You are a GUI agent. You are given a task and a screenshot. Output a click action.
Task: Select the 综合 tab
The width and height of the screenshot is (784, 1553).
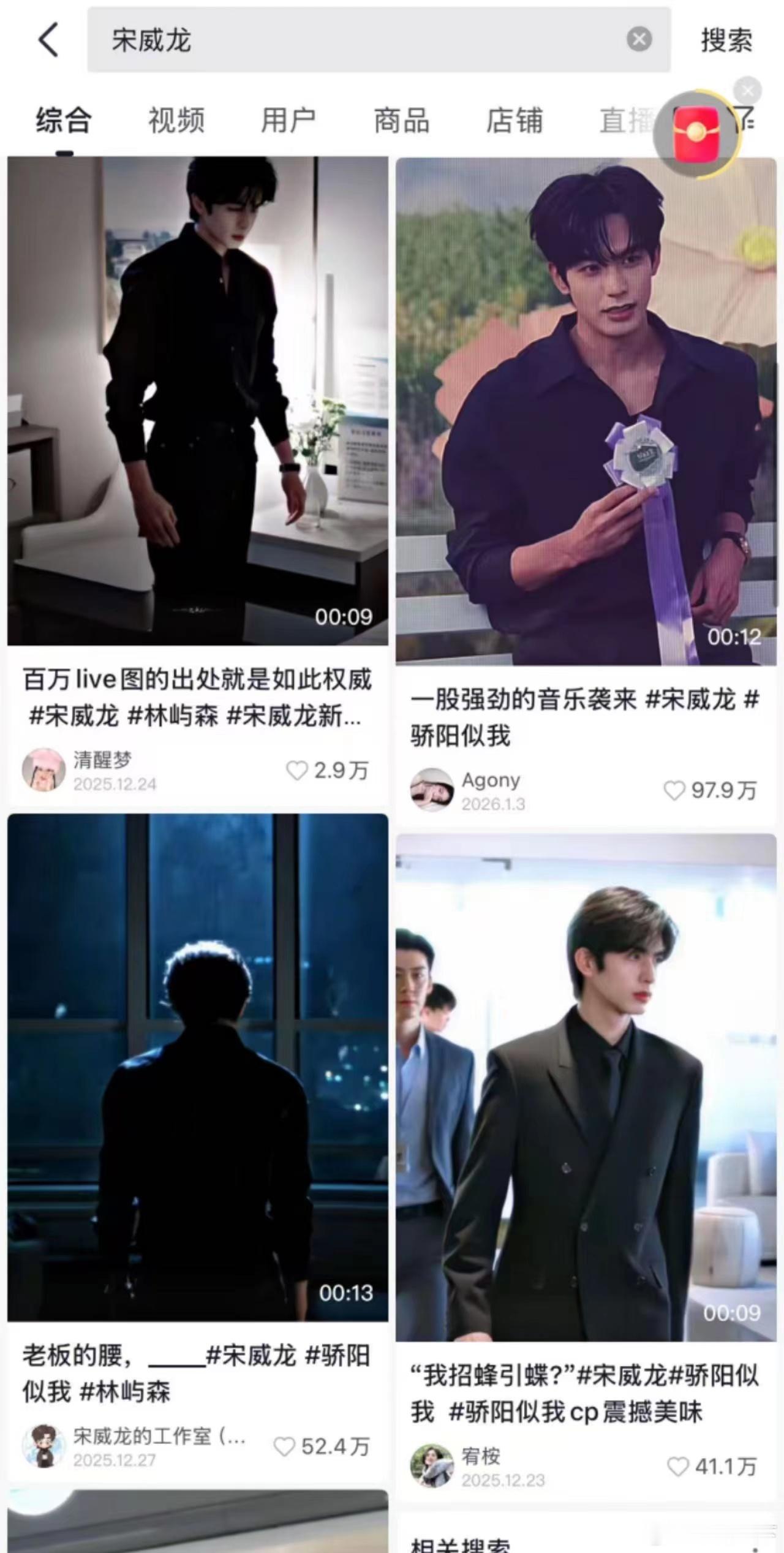(x=63, y=121)
